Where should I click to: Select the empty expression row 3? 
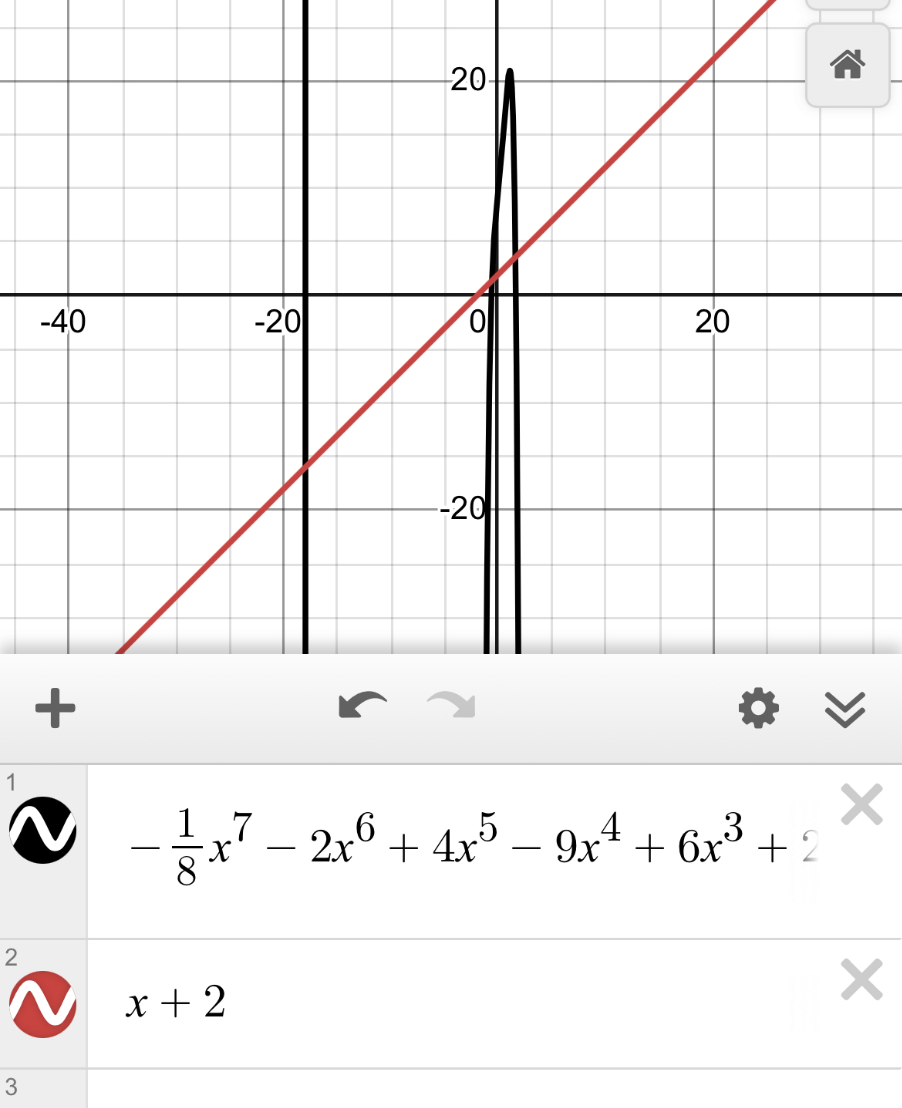(450, 1090)
